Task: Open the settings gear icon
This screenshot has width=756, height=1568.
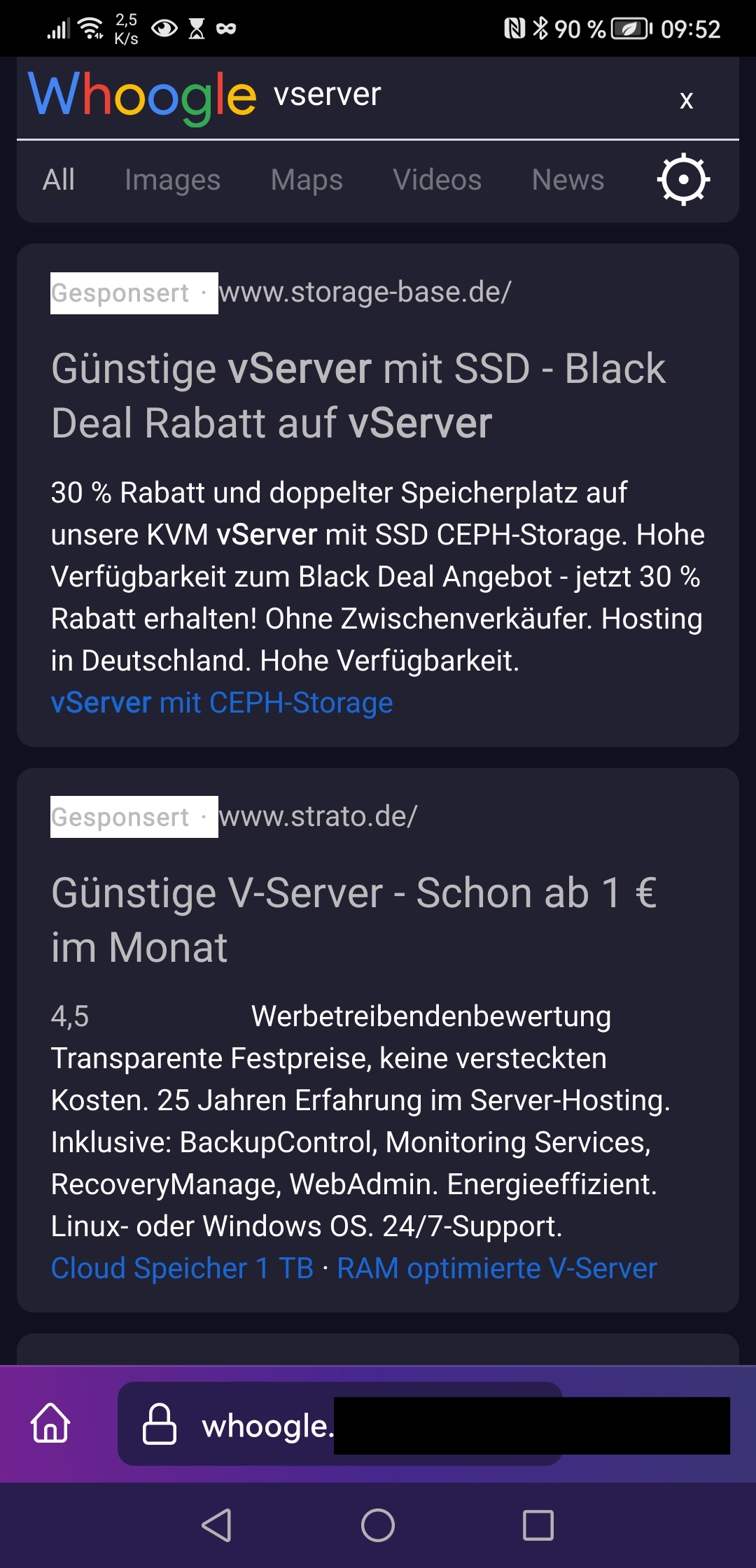Action: point(683,180)
